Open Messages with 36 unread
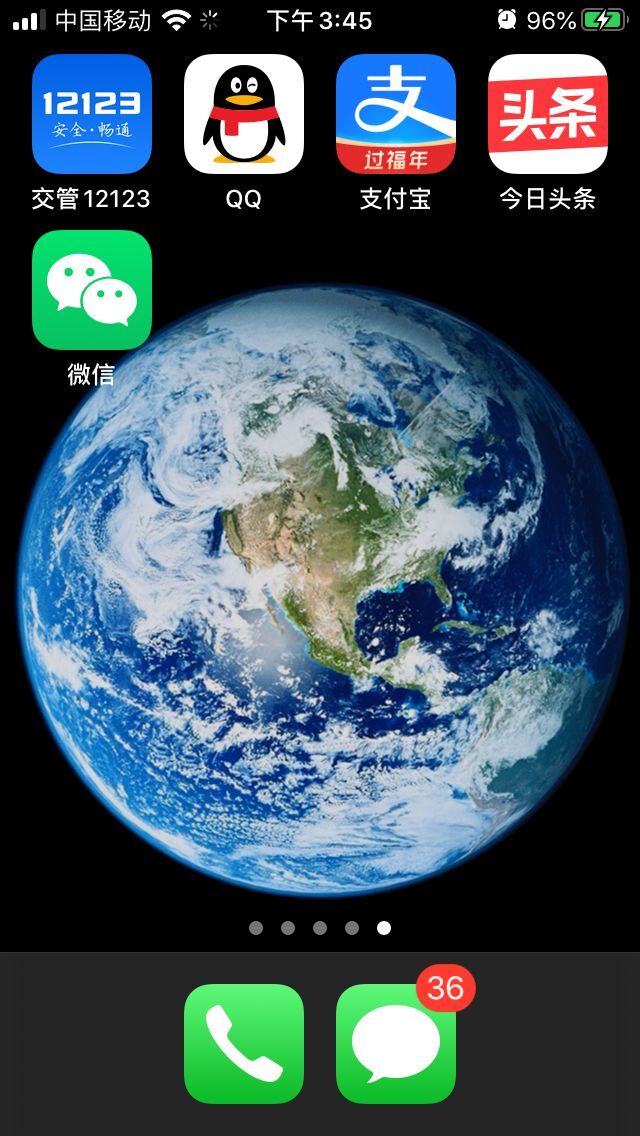This screenshot has height=1136, width=640. 396,1043
